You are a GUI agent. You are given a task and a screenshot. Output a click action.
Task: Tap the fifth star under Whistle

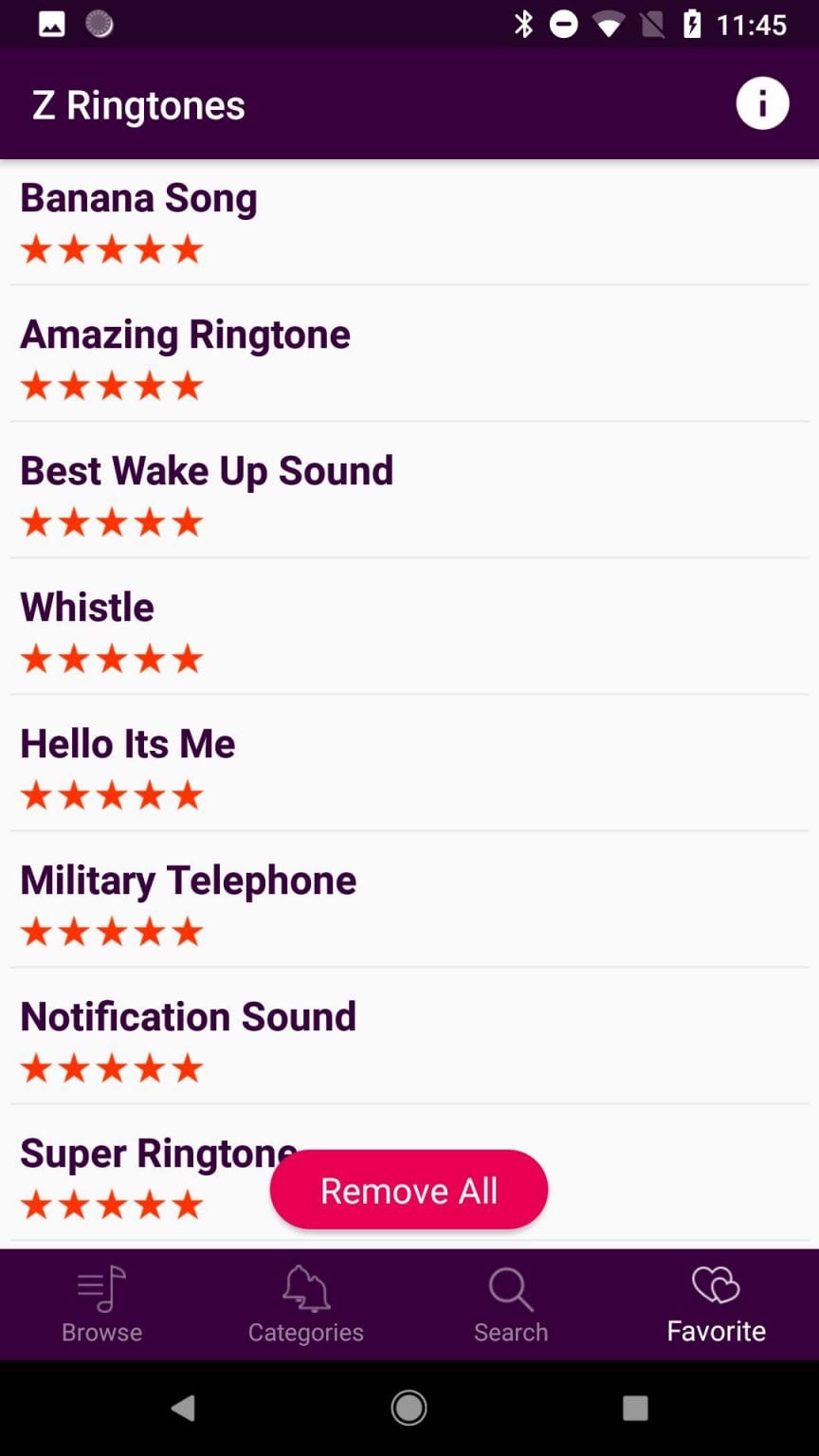(x=188, y=658)
